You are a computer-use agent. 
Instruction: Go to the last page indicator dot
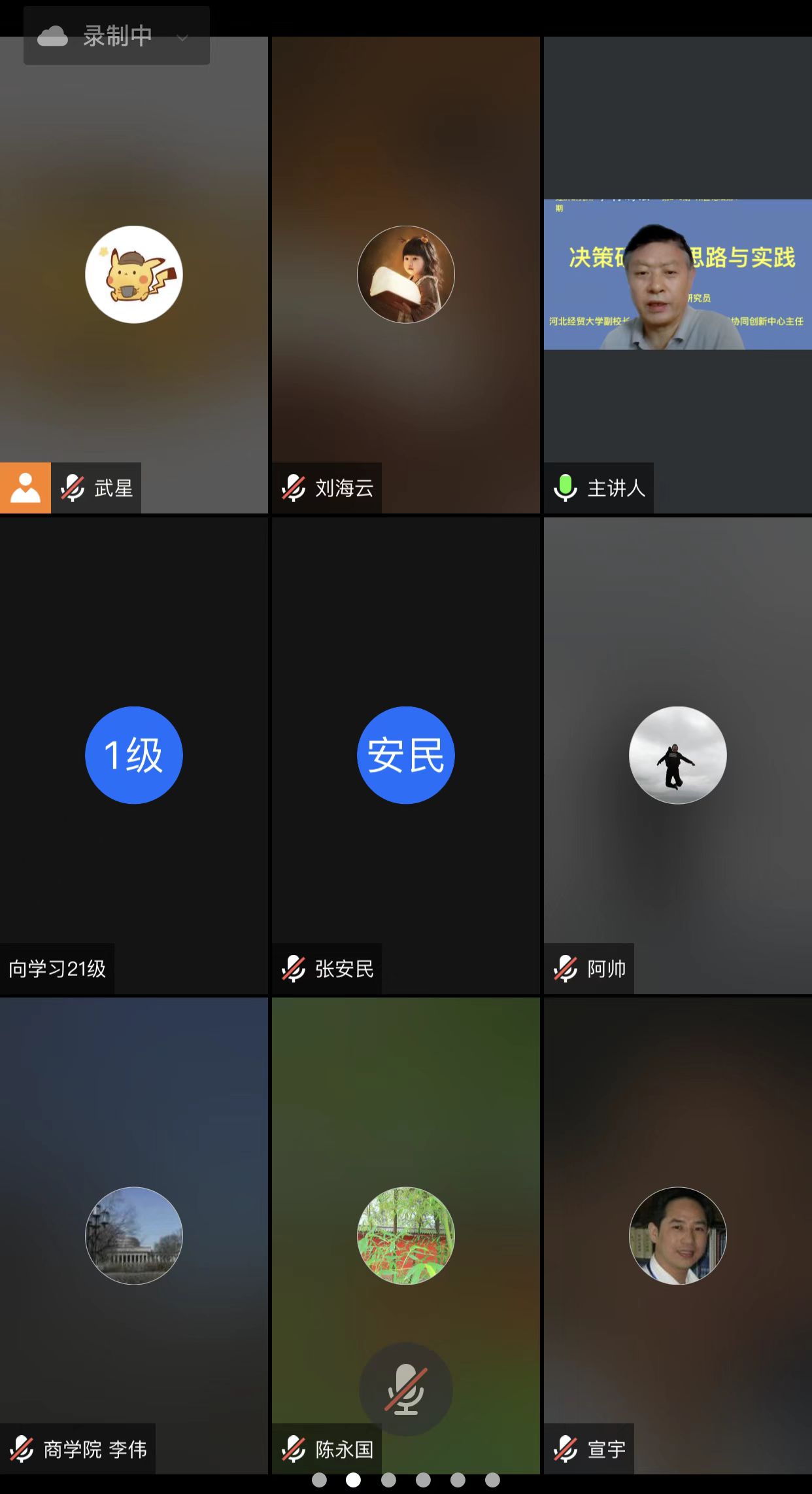click(493, 1480)
